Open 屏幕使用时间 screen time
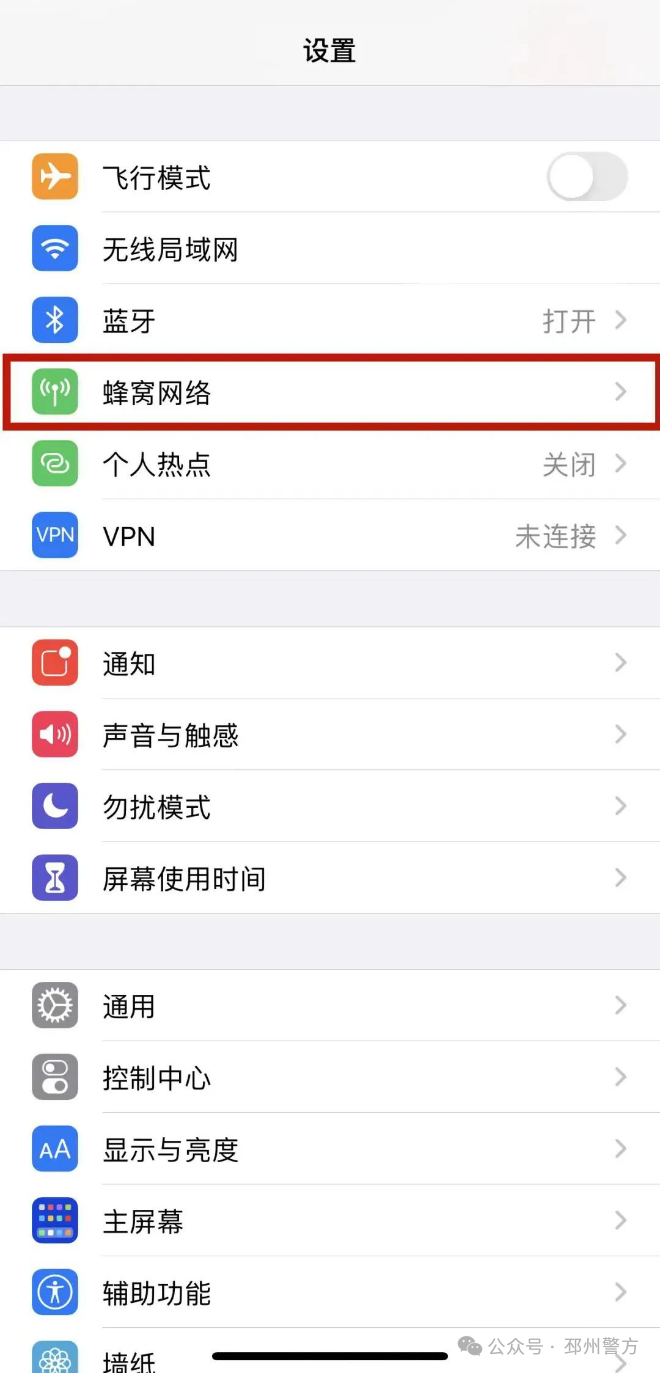Screen dimensions: 660x1373 [330, 878]
